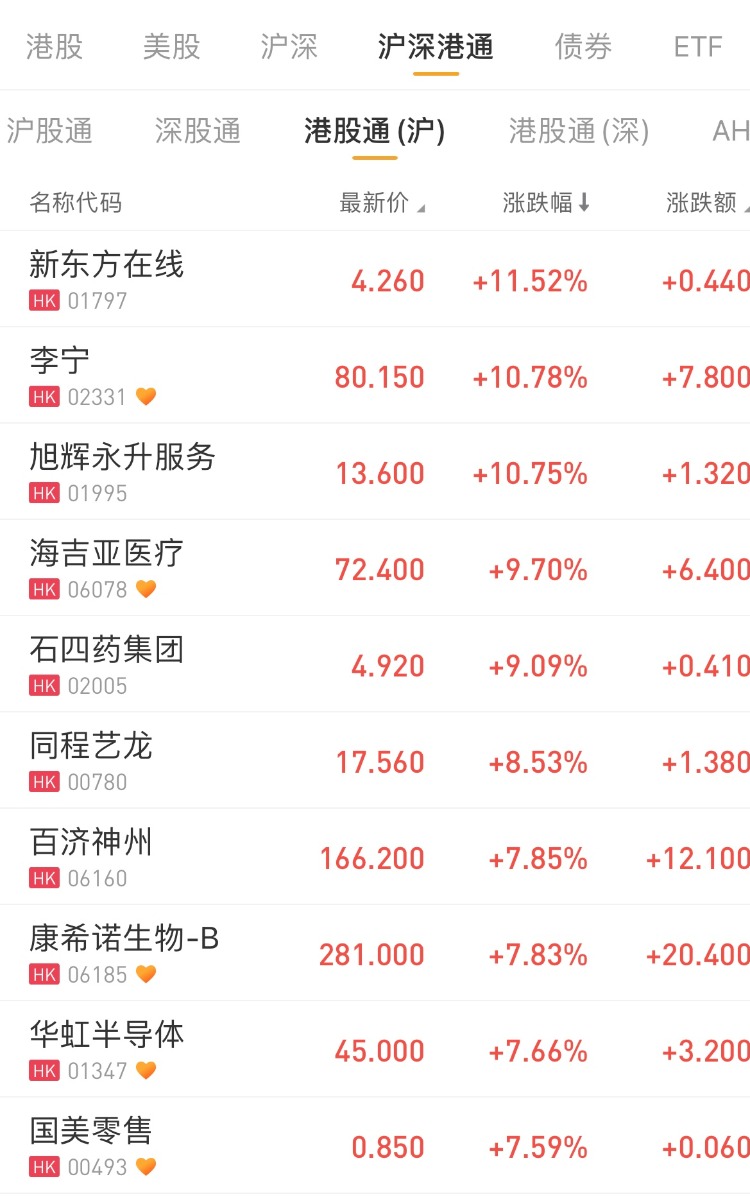Switch to the ETF tab
Screen dimensions: 750x1197
tap(698, 47)
